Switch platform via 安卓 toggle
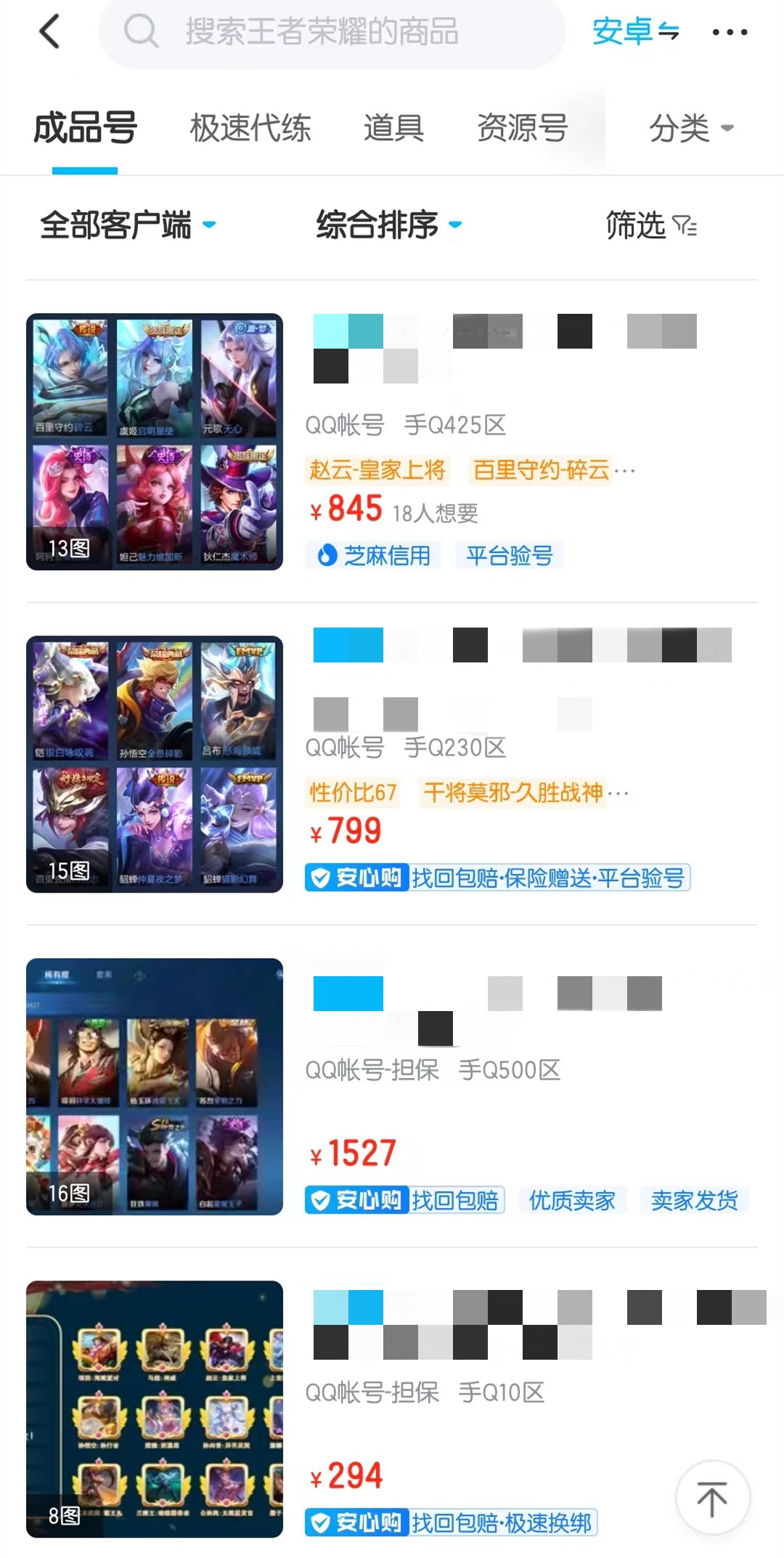Viewport: 784px width, 1558px height. click(x=635, y=32)
